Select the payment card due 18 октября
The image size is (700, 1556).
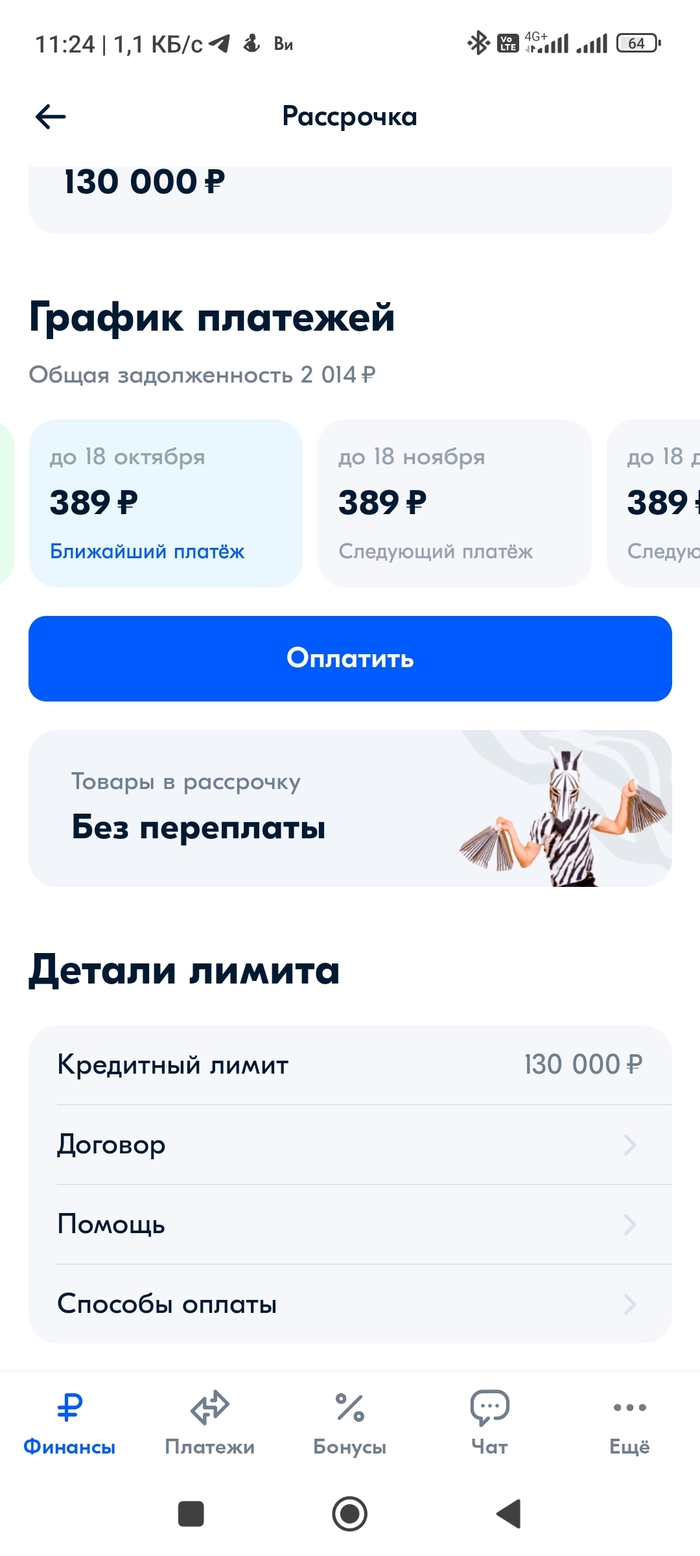pyautogui.click(x=165, y=503)
